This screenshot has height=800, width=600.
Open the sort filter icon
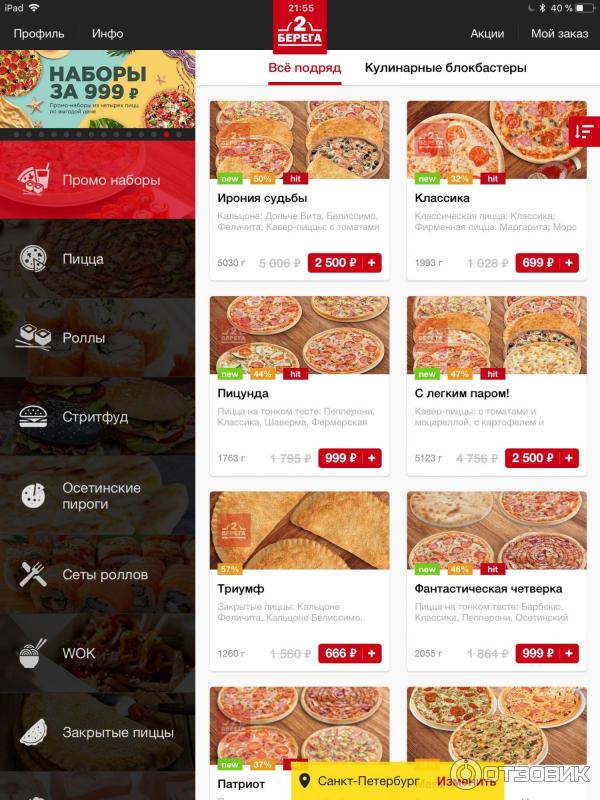[x=584, y=131]
